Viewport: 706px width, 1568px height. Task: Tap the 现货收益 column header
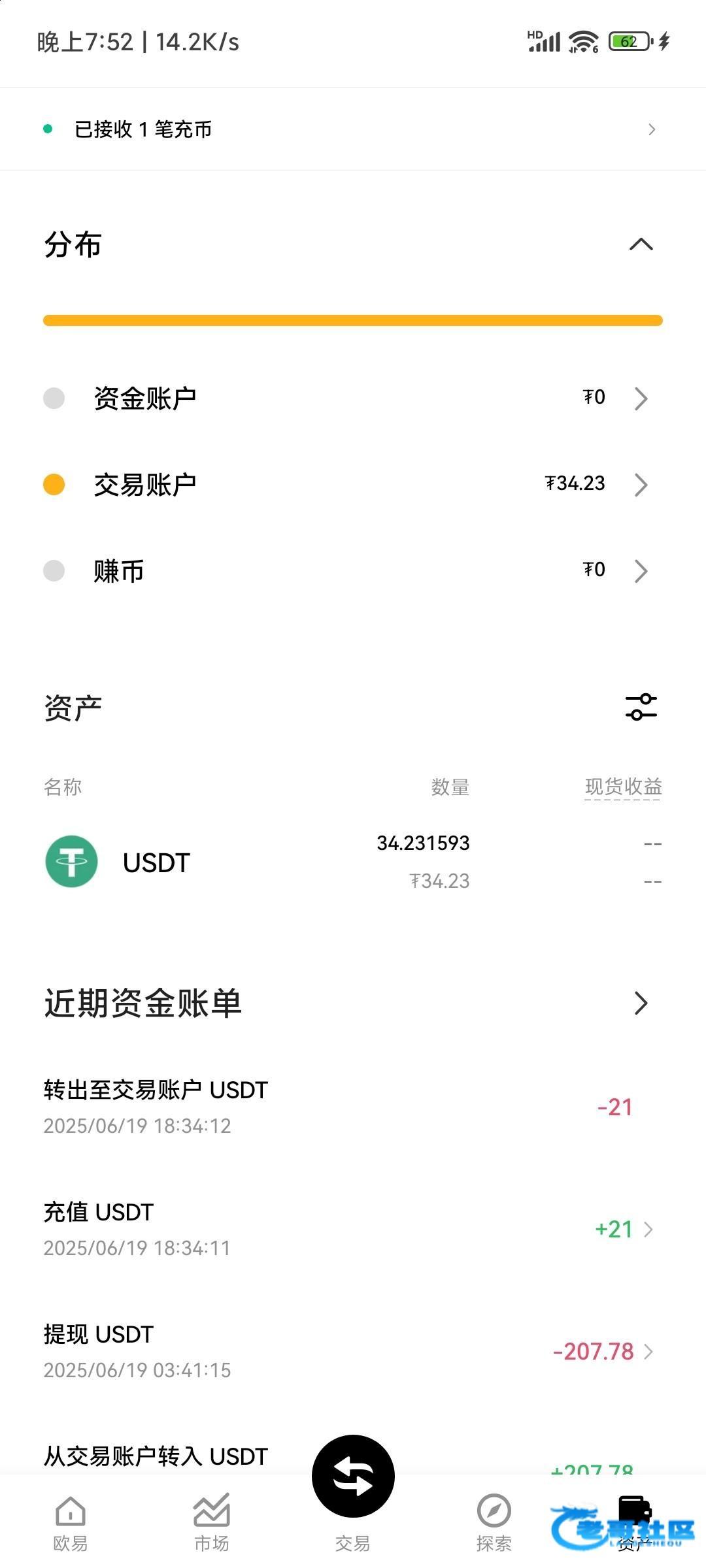coord(623,787)
